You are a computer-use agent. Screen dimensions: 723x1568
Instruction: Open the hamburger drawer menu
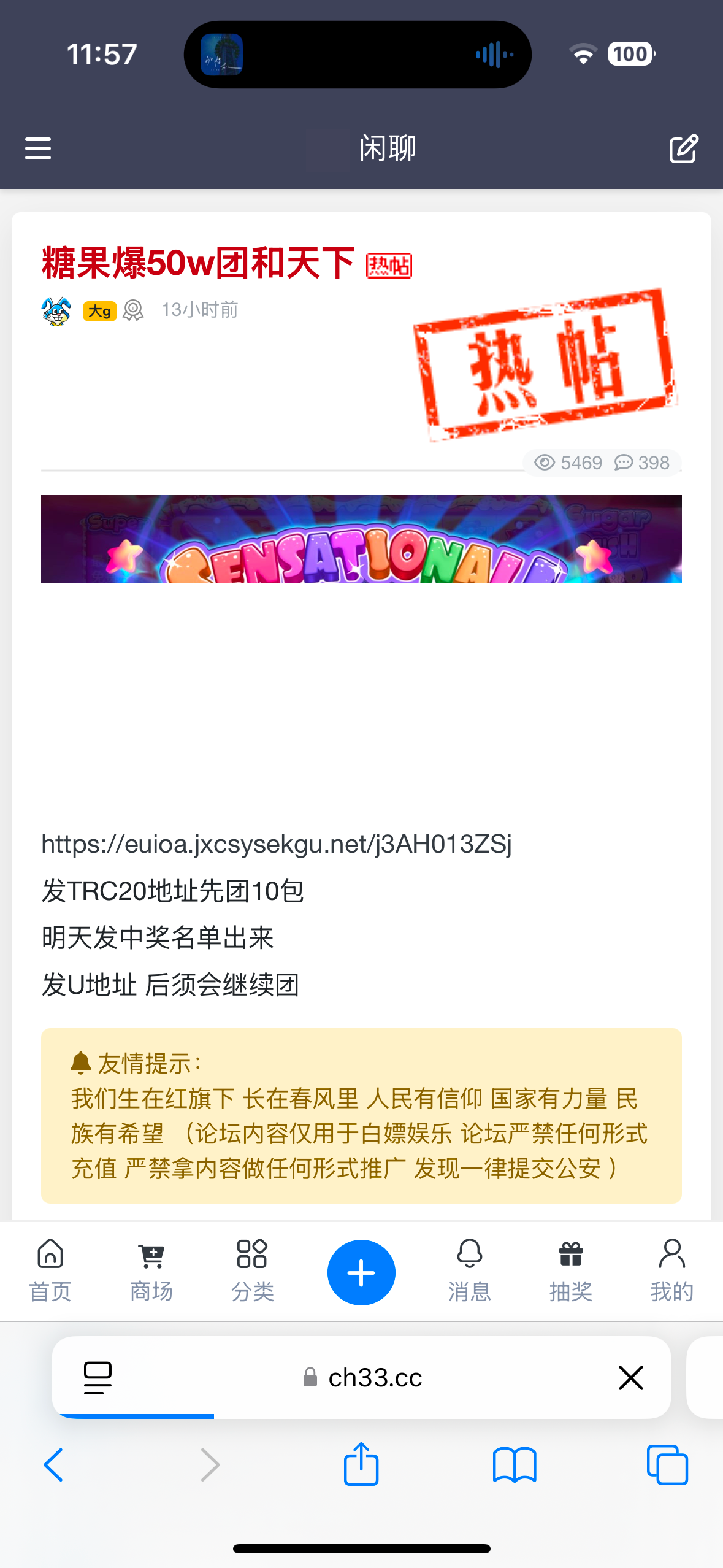click(38, 148)
